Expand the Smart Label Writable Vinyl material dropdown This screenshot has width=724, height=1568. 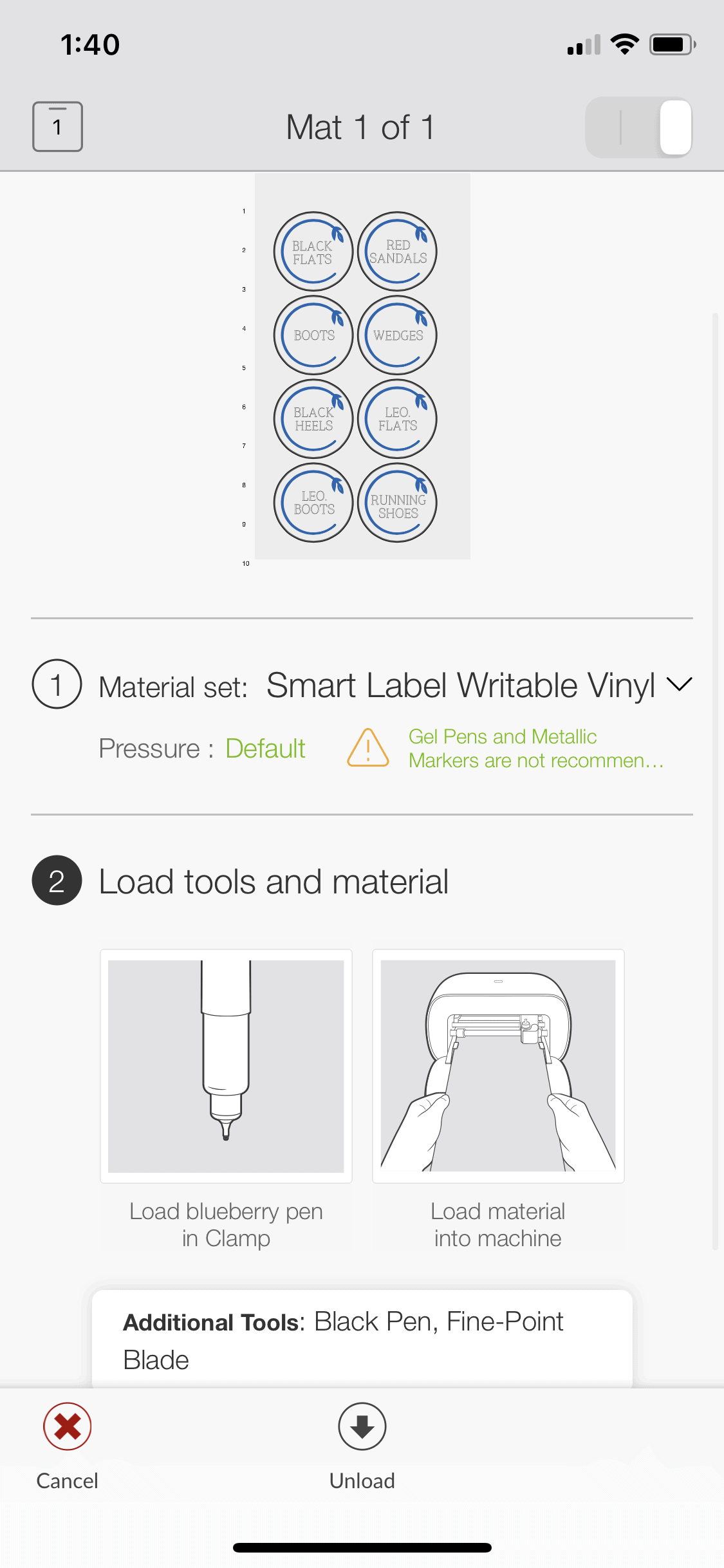click(x=678, y=684)
